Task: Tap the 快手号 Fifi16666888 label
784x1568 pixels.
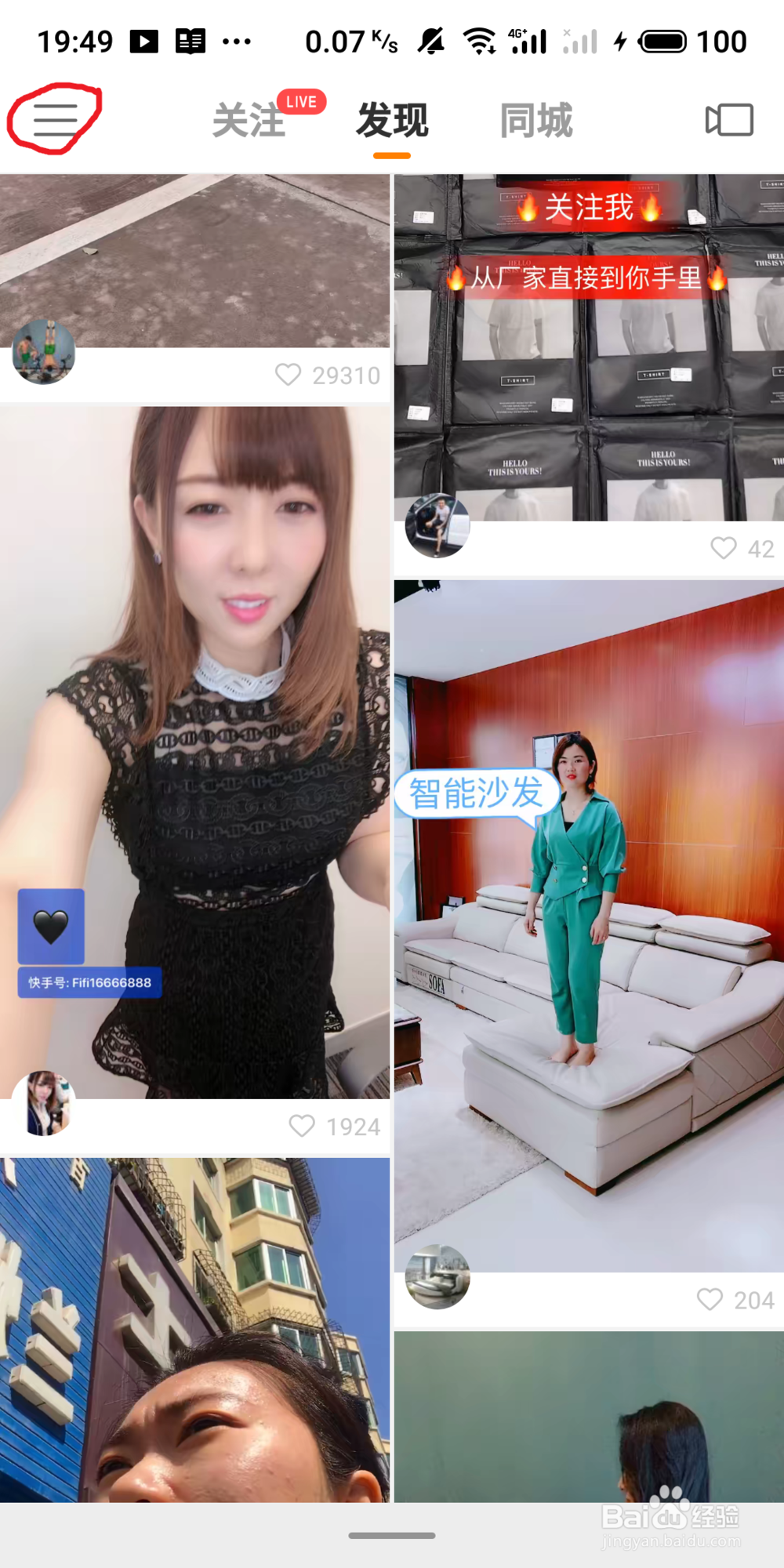Action: tap(89, 981)
